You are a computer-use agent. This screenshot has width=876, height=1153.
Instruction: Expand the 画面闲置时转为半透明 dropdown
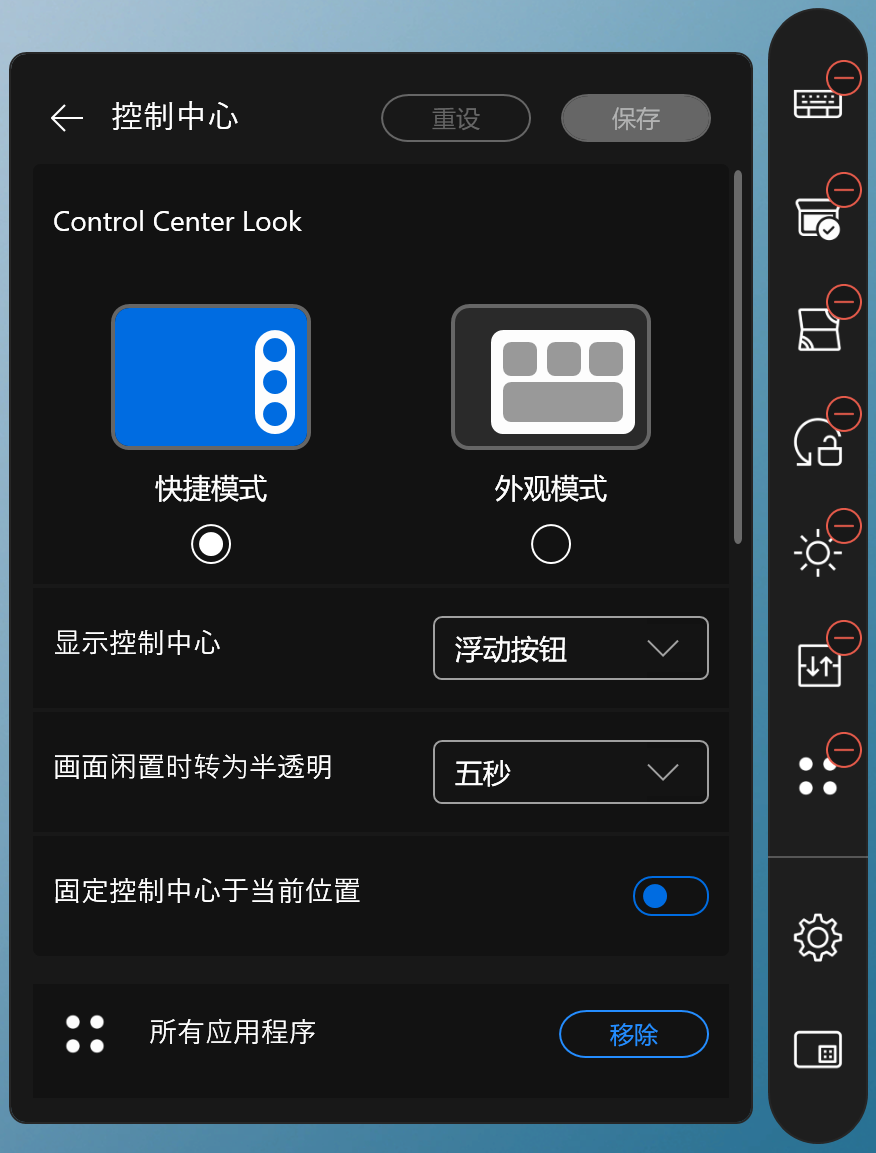point(570,772)
